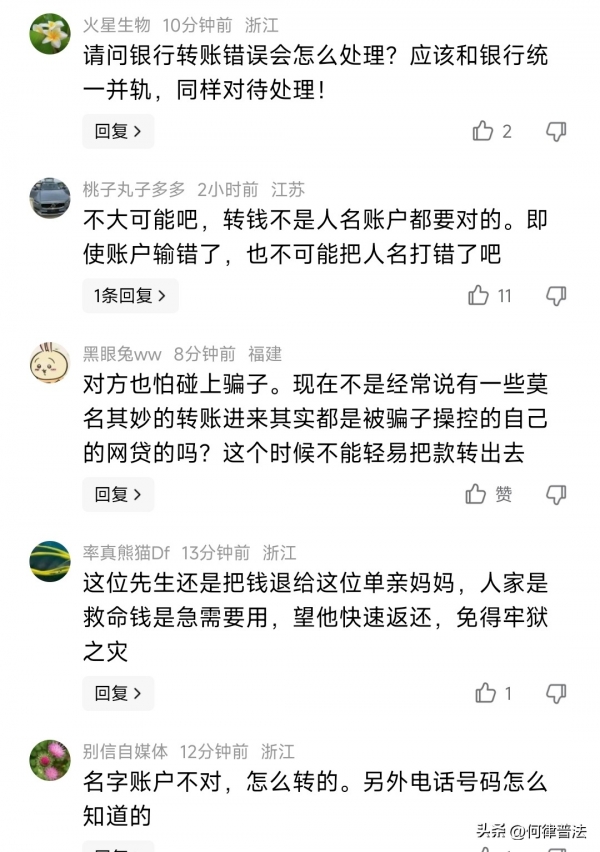This screenshot has height=852, width=600.
Task: Expand the 1条回复 under 桃子丸子多多's comment
Action: (x=130, y=295)
